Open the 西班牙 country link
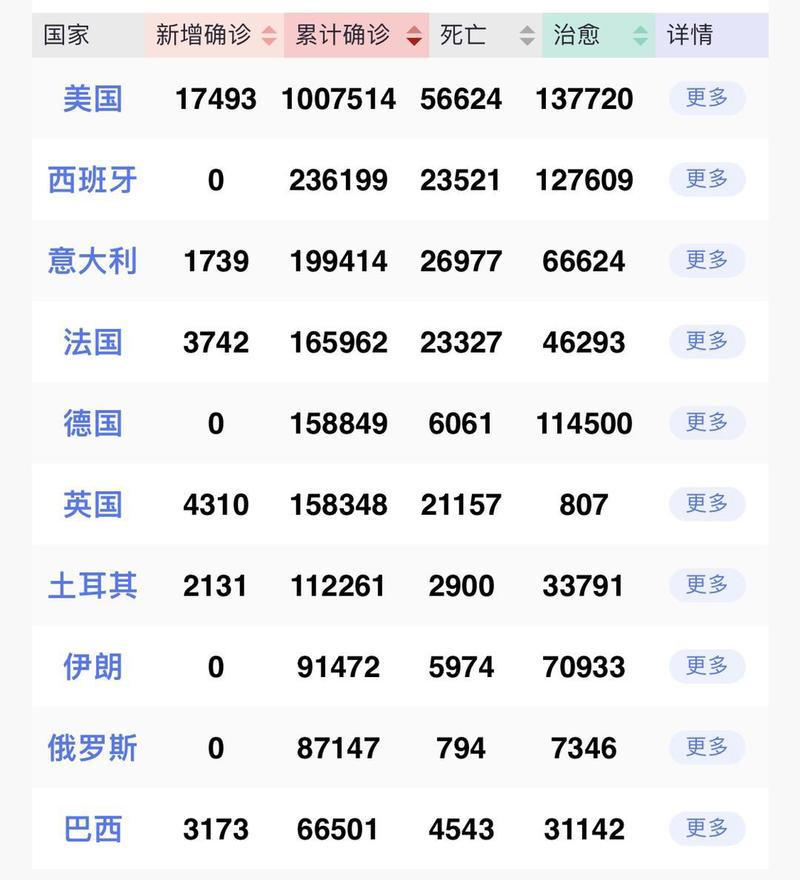 [x=92, y=181]
